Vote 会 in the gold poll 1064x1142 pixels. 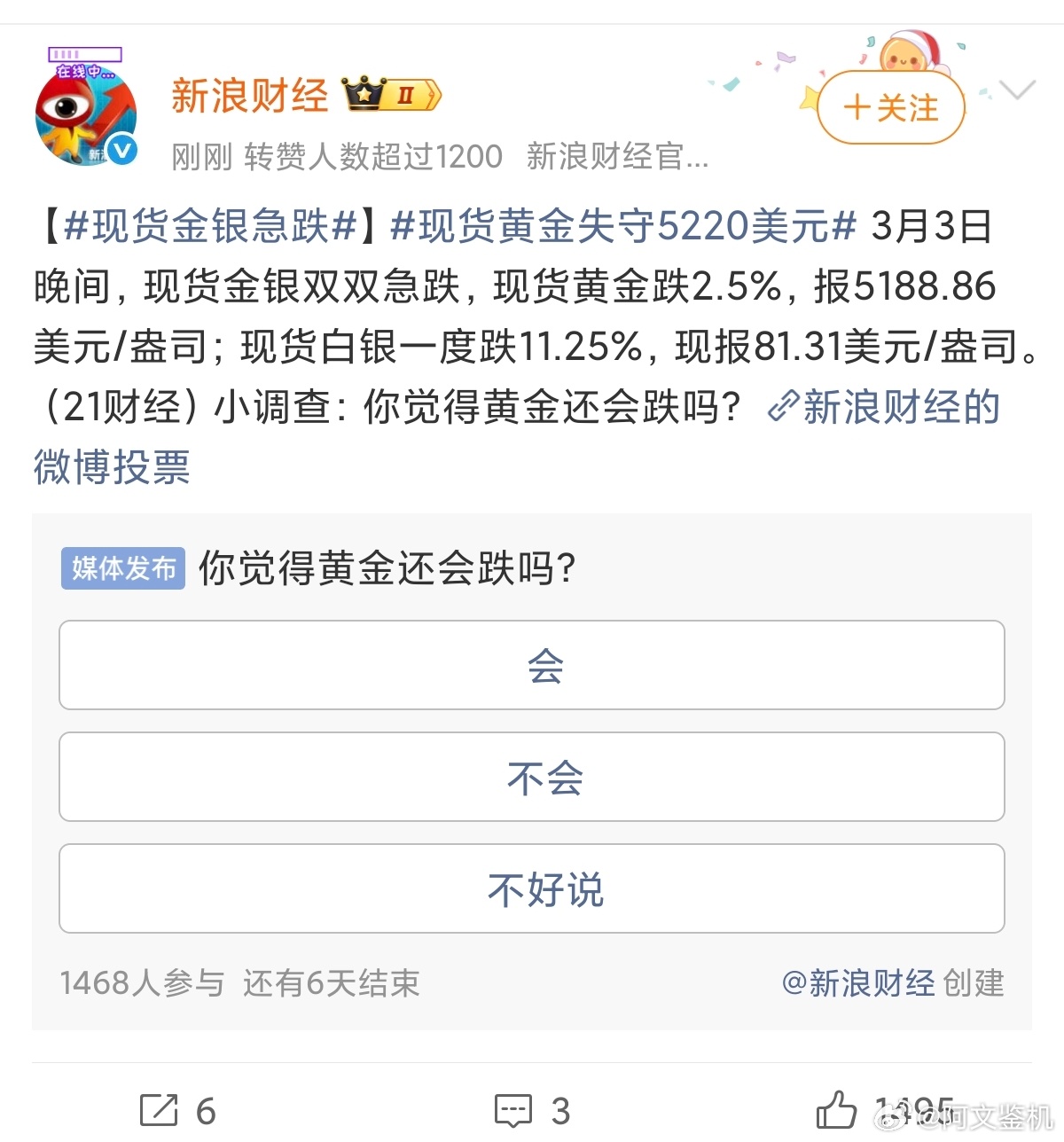tap(532, 666)
